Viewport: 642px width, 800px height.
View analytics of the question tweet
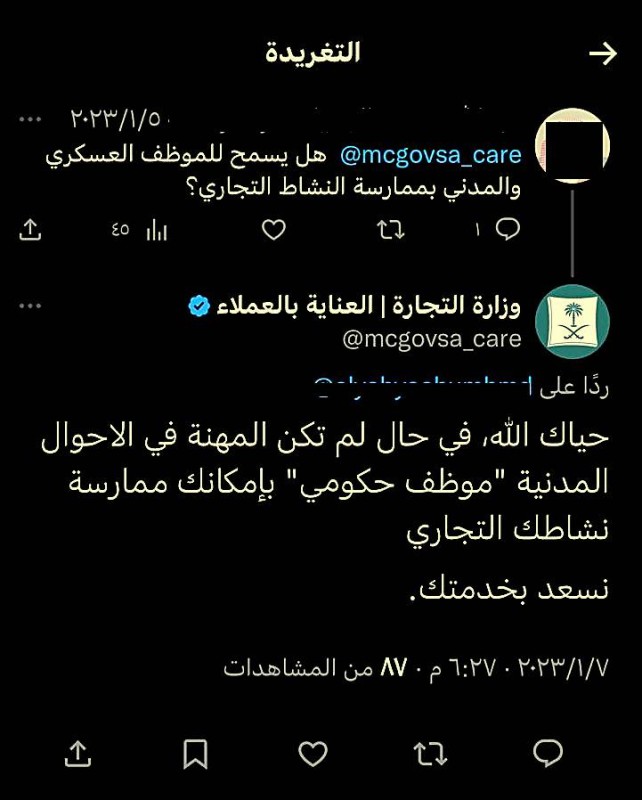[156, 231]
